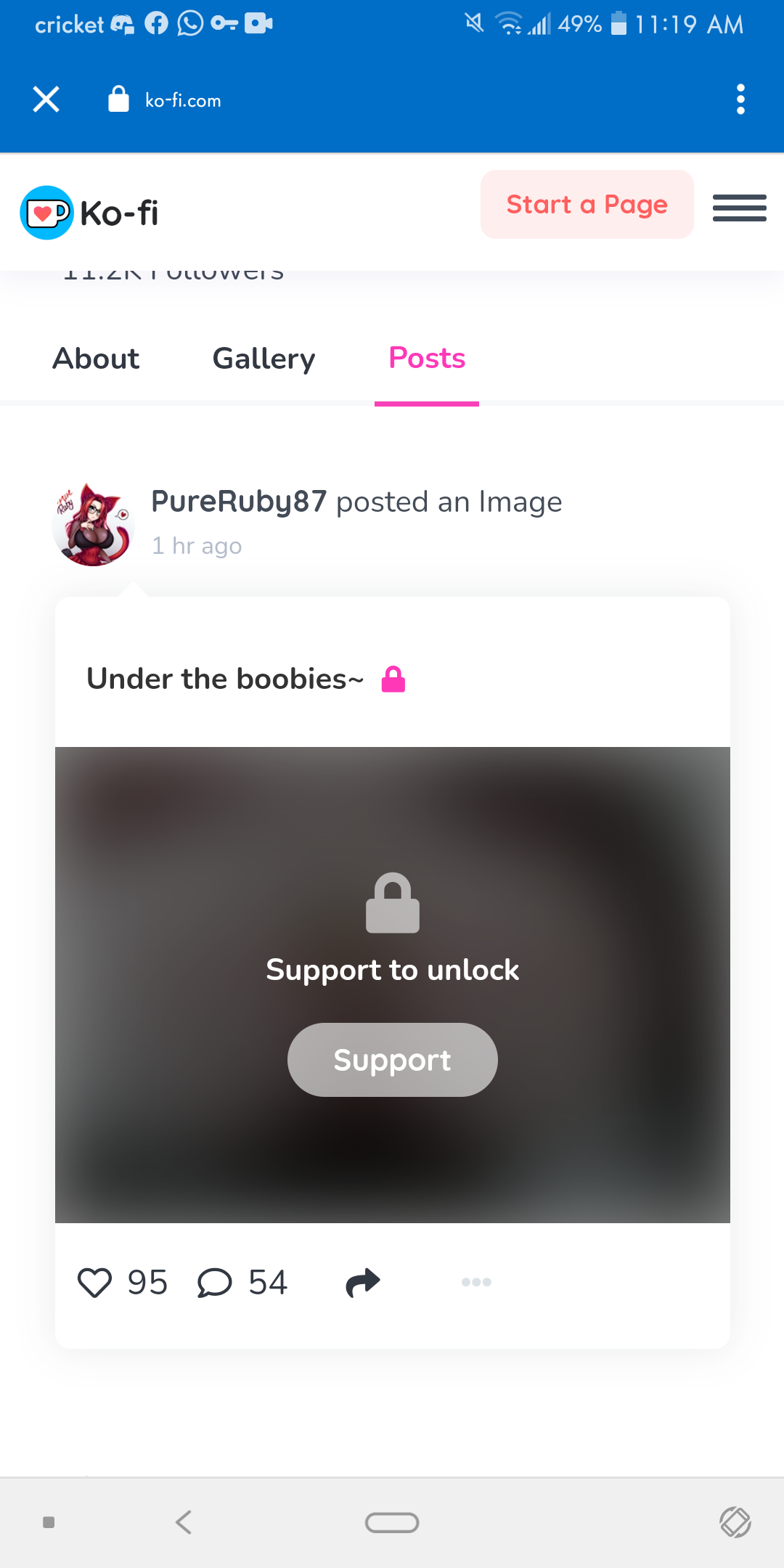The height and width of the screenshot is (1568, 784).
Task: Go to the device home screen
Action: point(392,1522)
